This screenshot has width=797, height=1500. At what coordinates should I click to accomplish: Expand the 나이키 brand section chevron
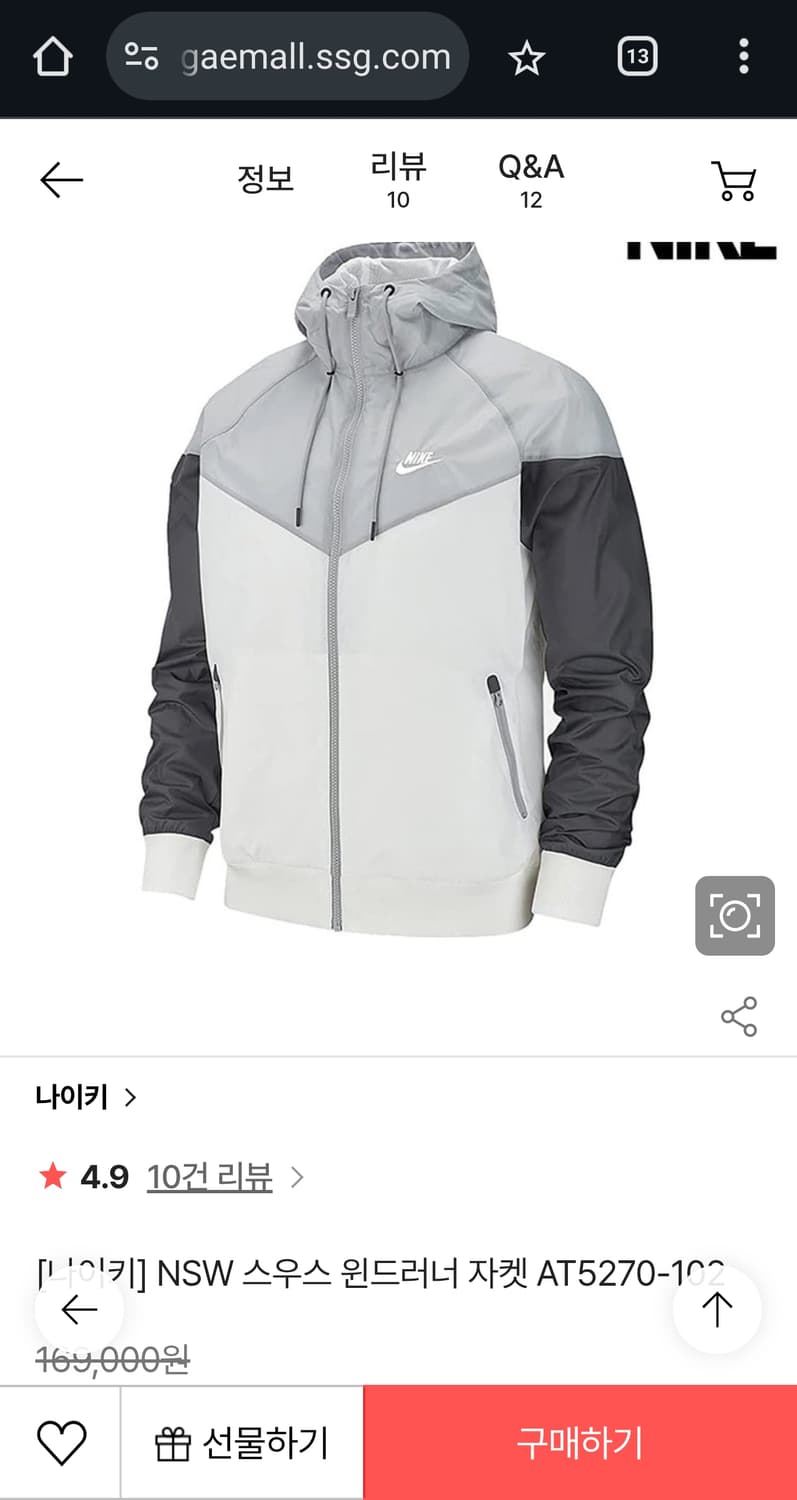130,1097
